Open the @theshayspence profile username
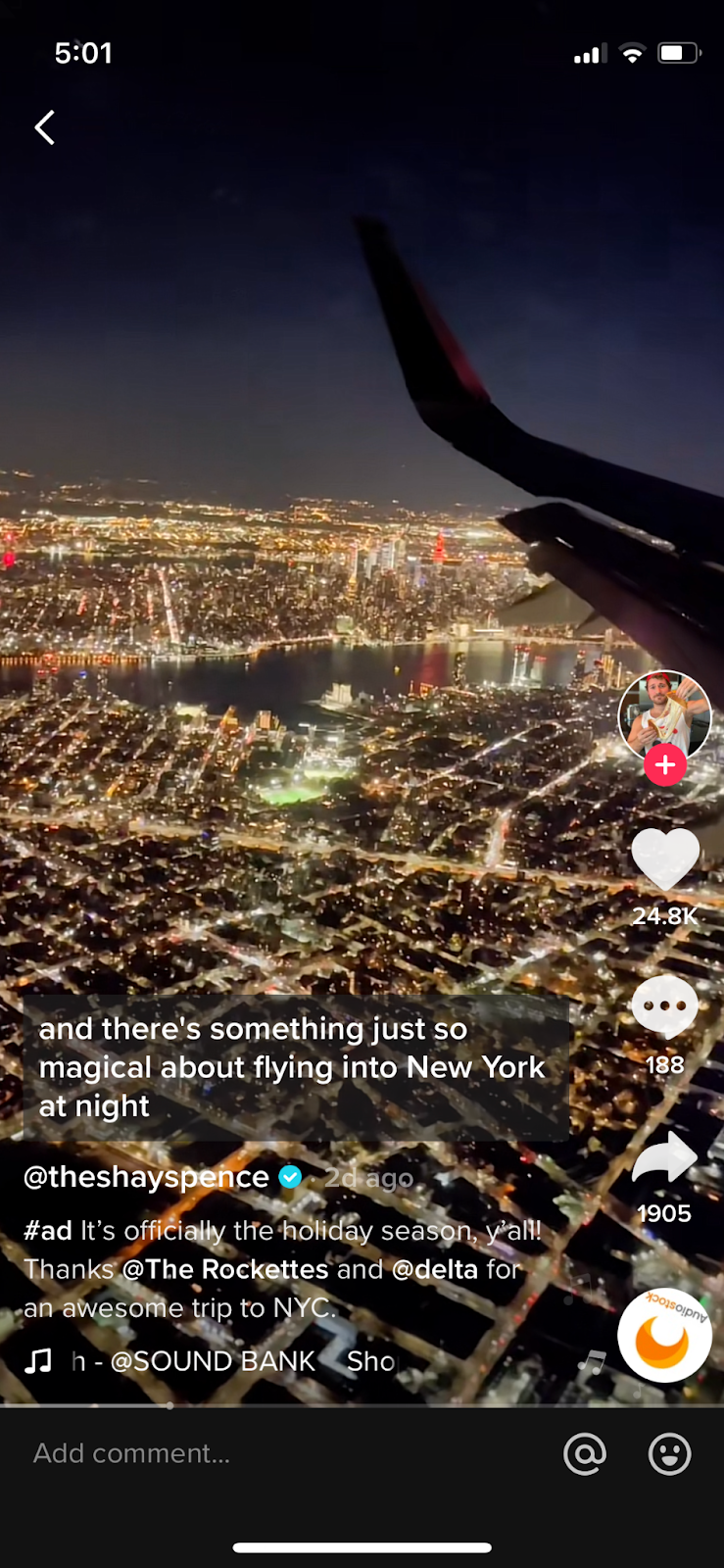 [x=146, y=1177]
